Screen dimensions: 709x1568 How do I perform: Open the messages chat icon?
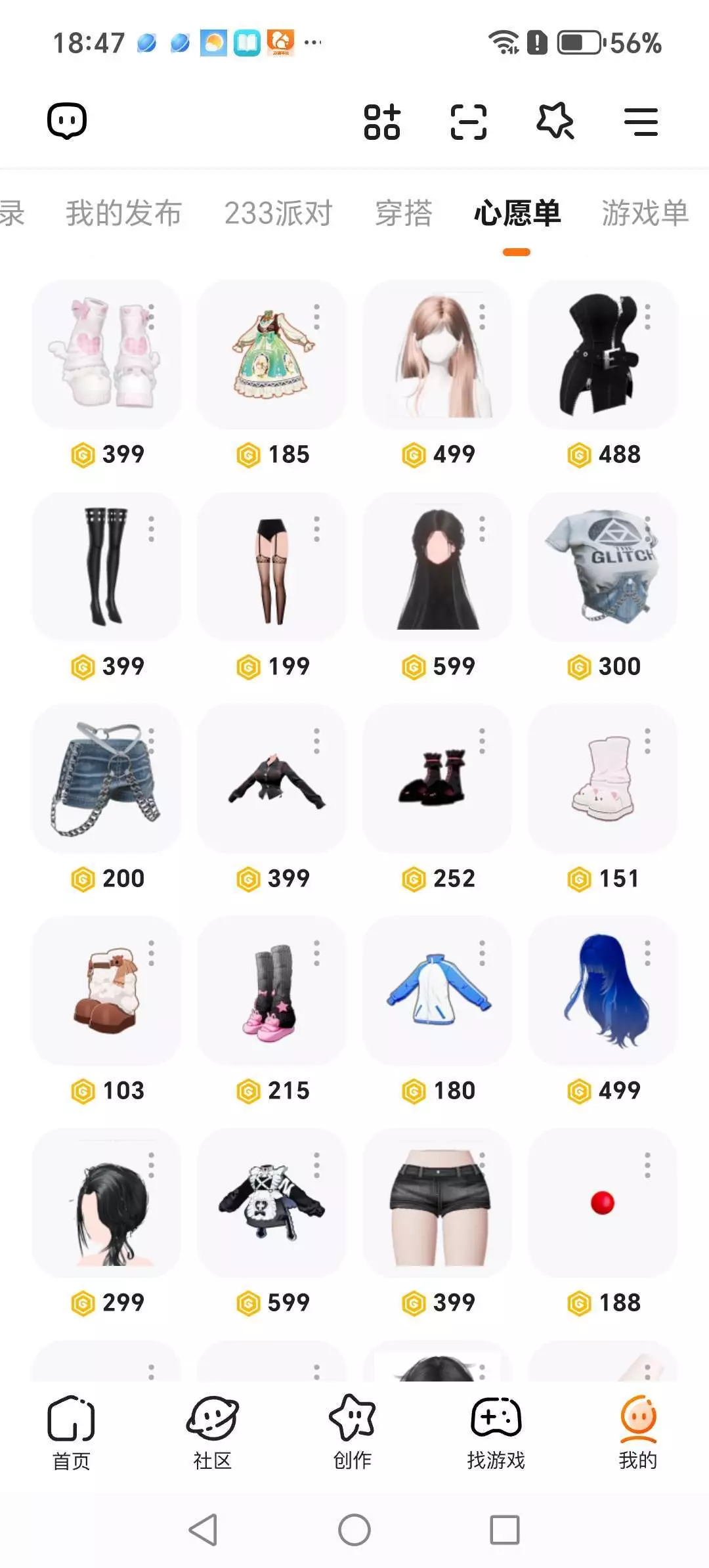tap(67, 121)
